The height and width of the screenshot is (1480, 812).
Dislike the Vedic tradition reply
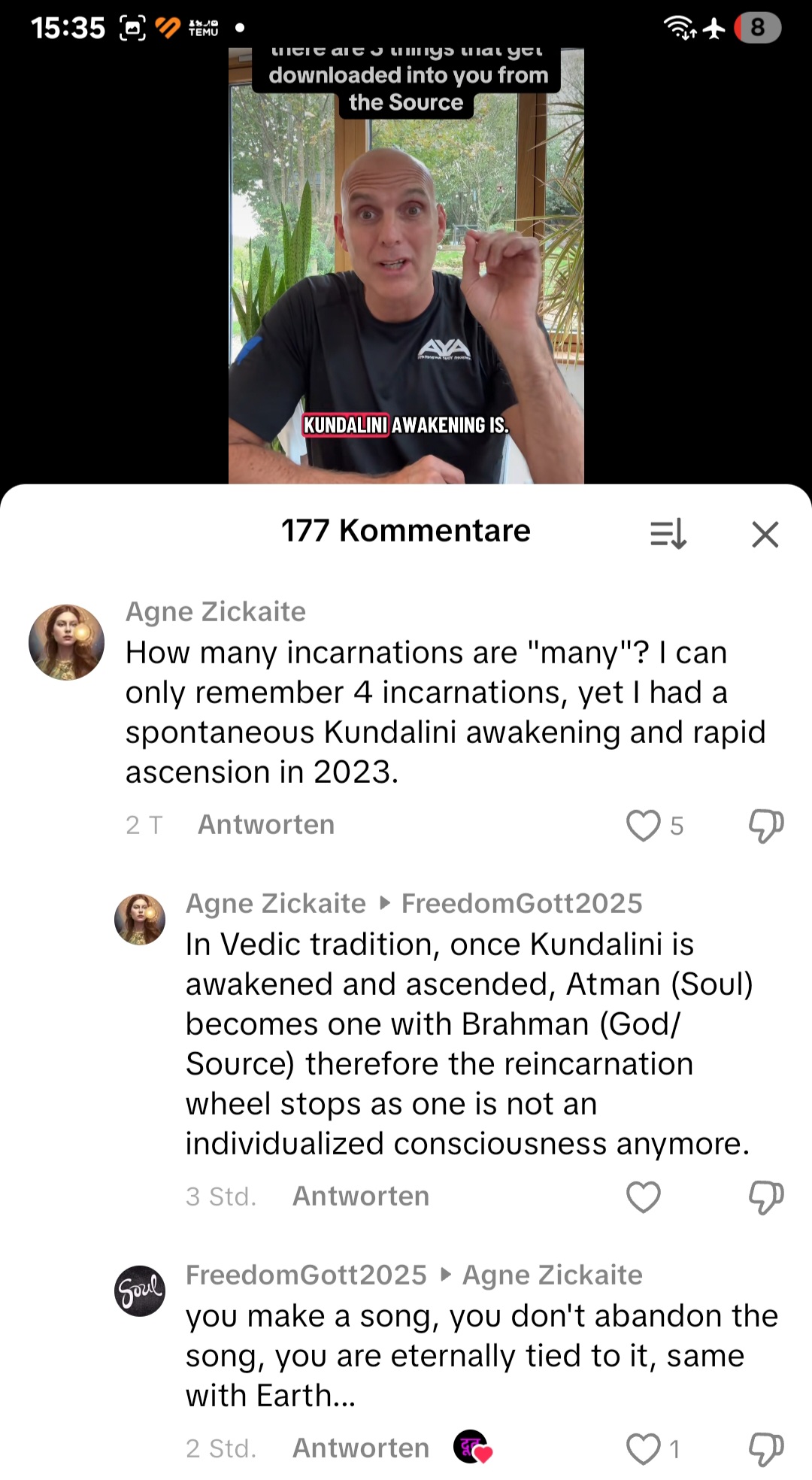(765, 1197)
